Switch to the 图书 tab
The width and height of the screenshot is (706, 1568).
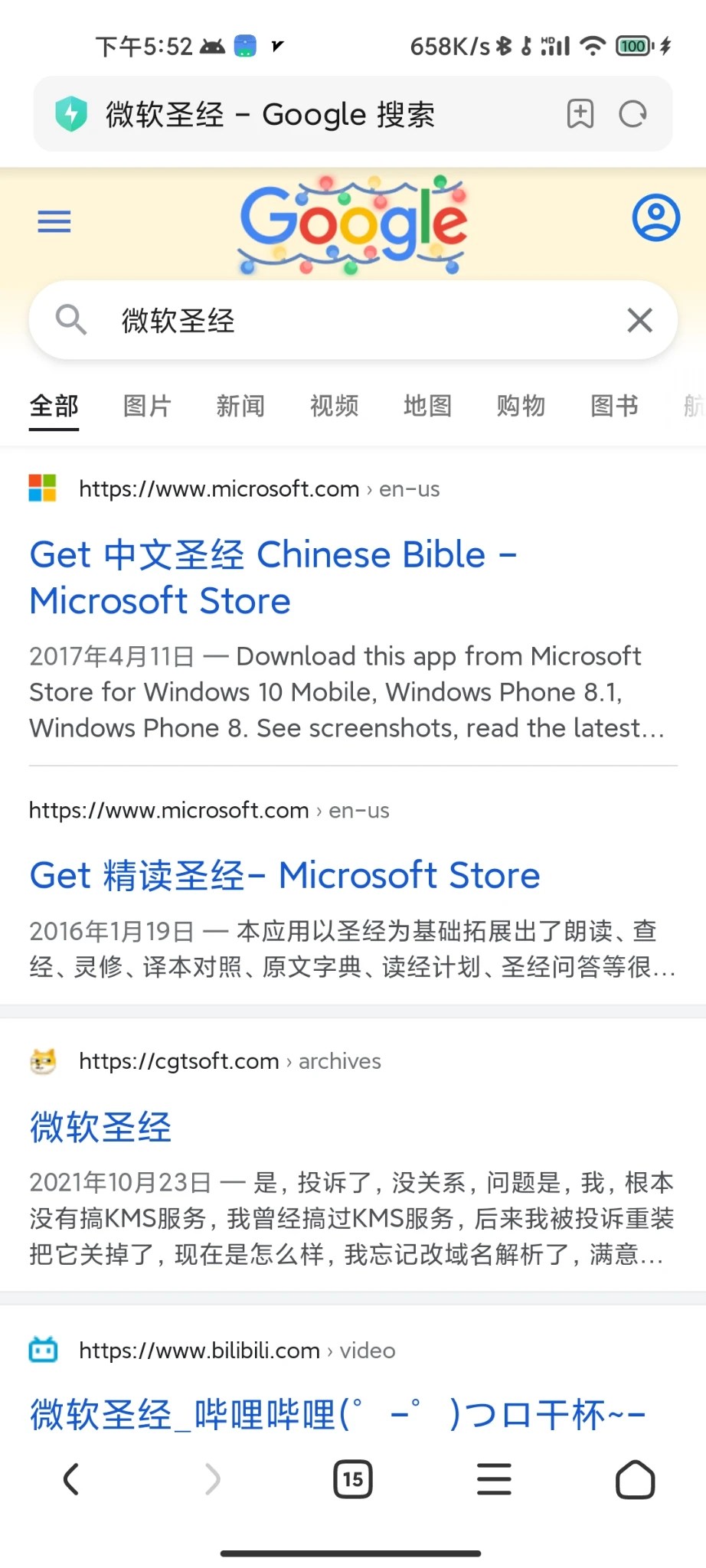pos(614,406)
